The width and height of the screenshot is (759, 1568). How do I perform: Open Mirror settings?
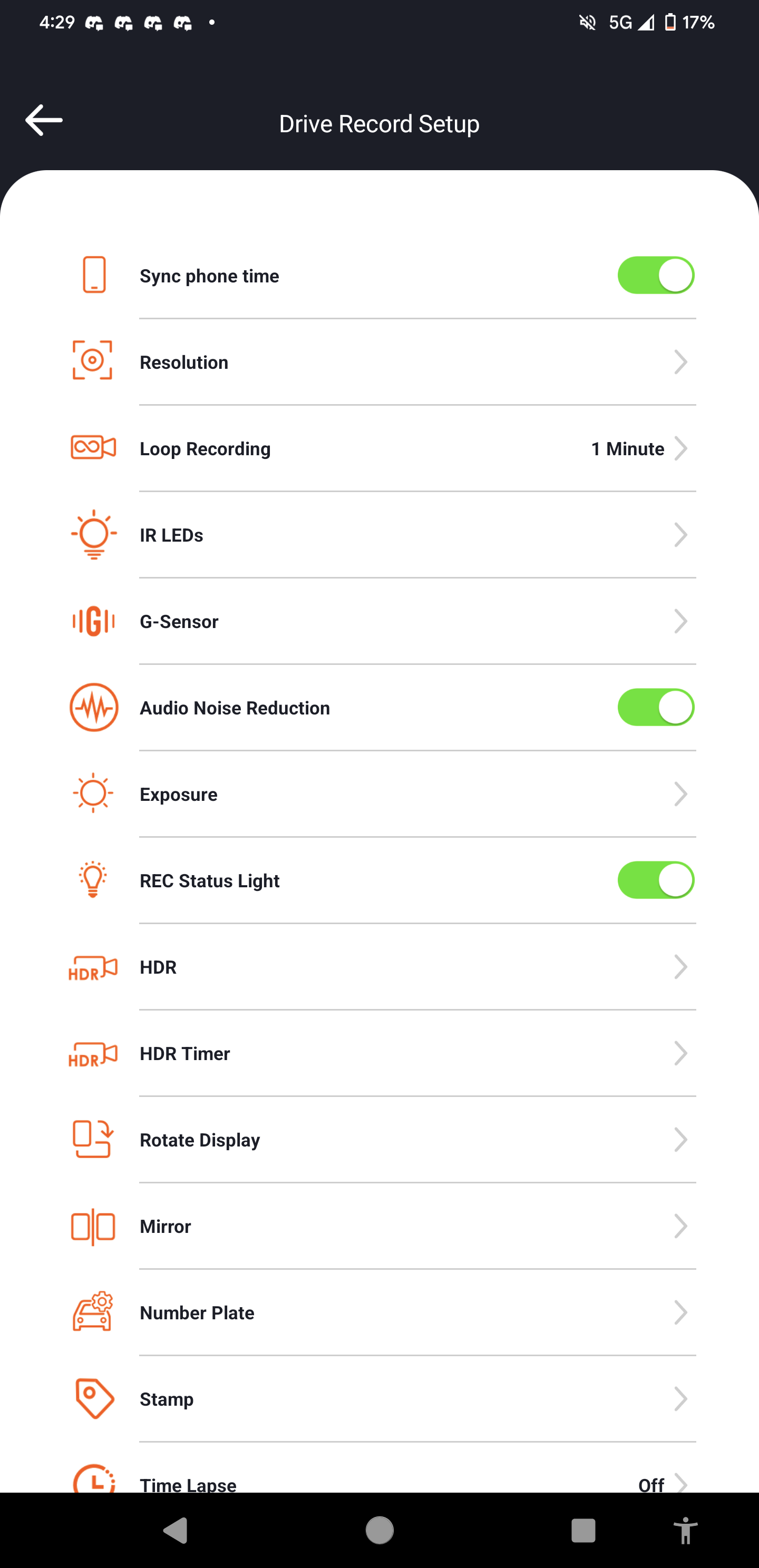tap(379, 1227)
